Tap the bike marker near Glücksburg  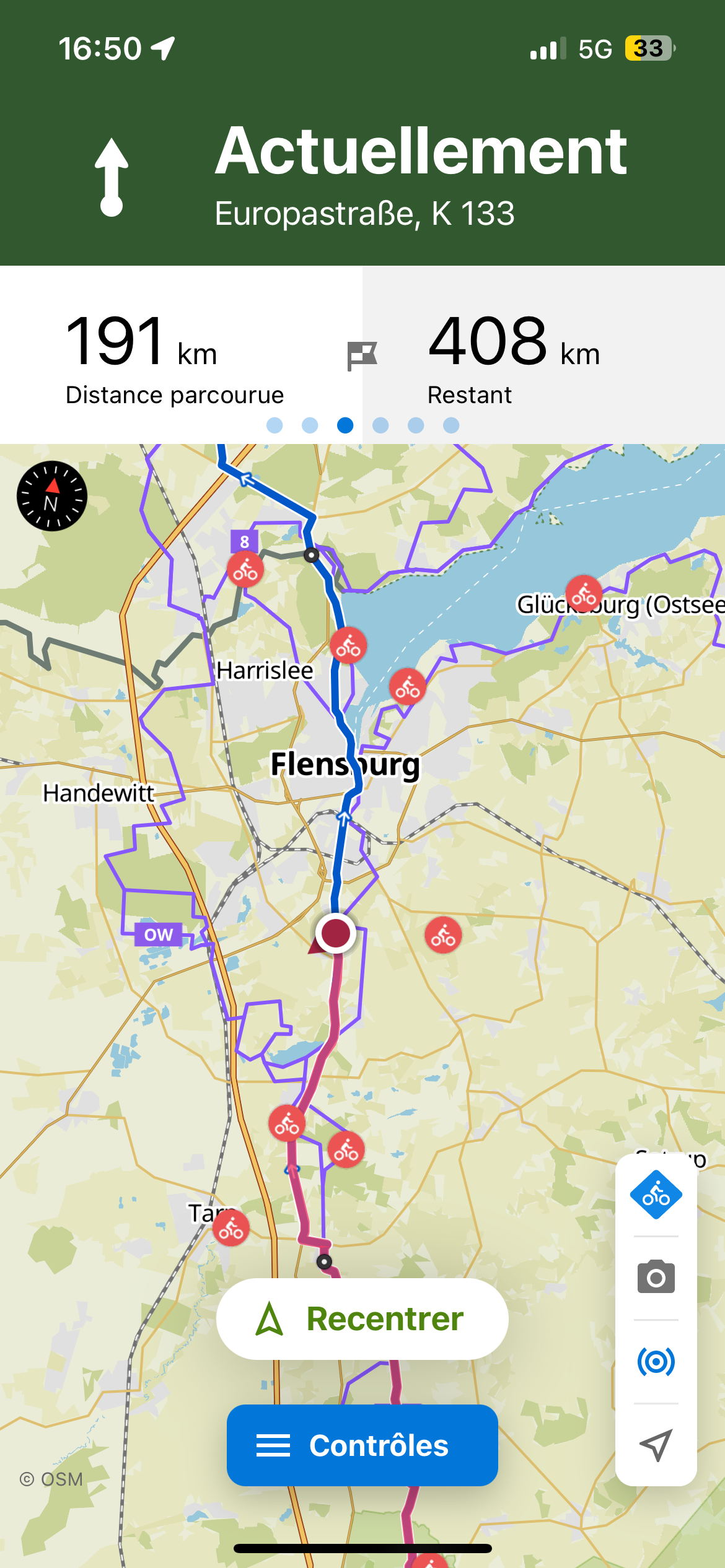584,593
